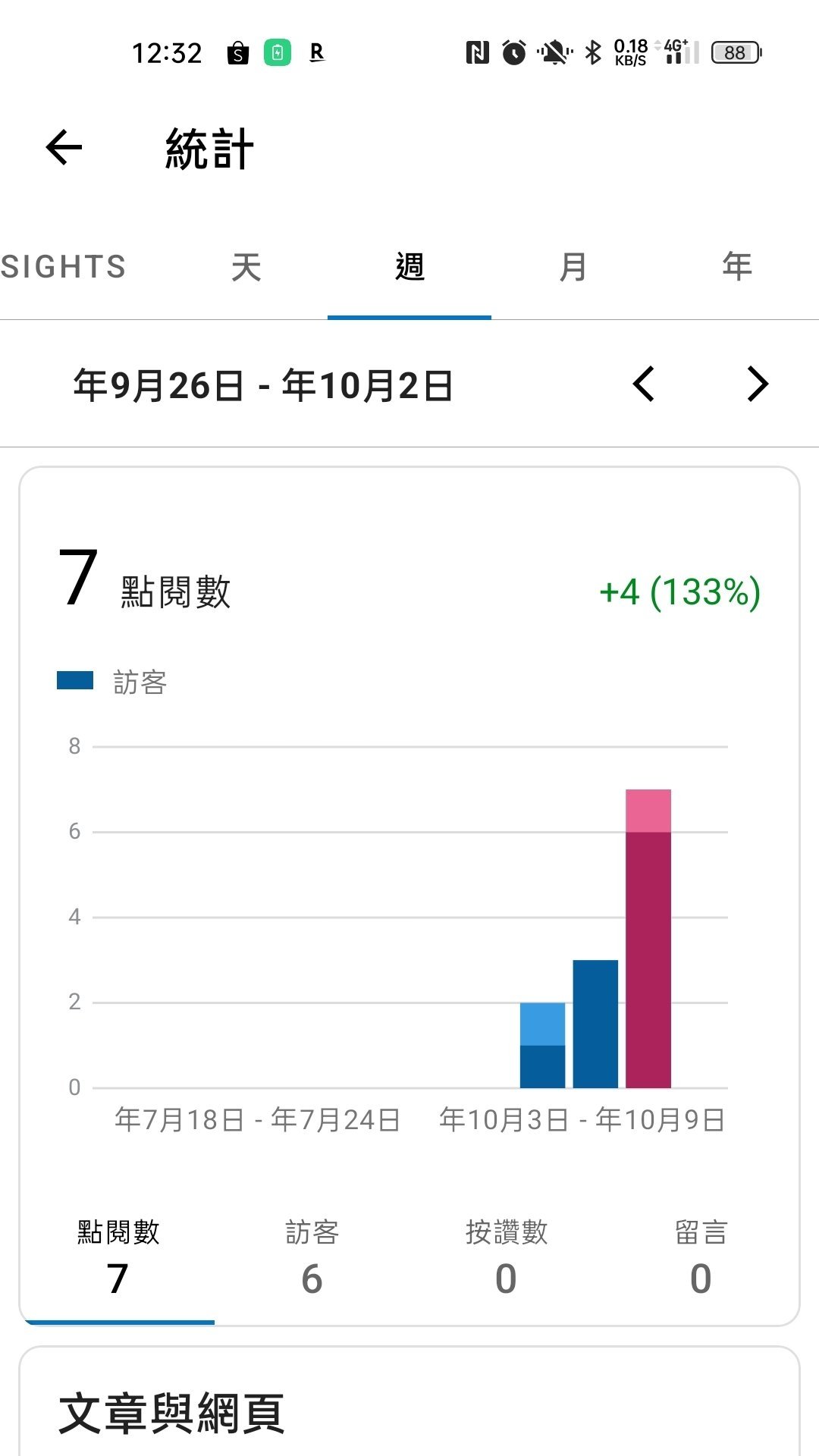819x1456 pixels.
Task: Switch to the Insights tab
Action: point(64,267)
